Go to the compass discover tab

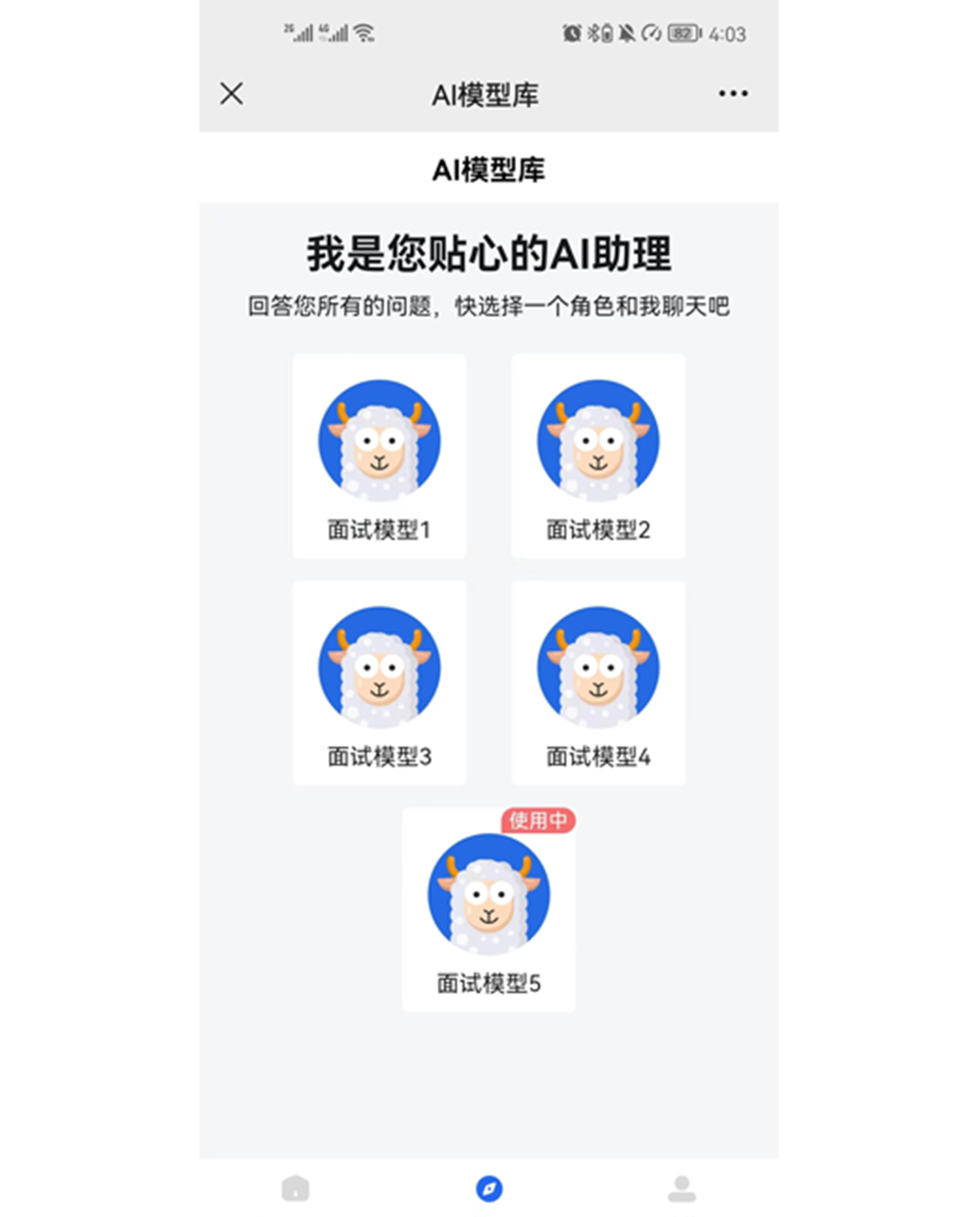[x=489, y=1188]
